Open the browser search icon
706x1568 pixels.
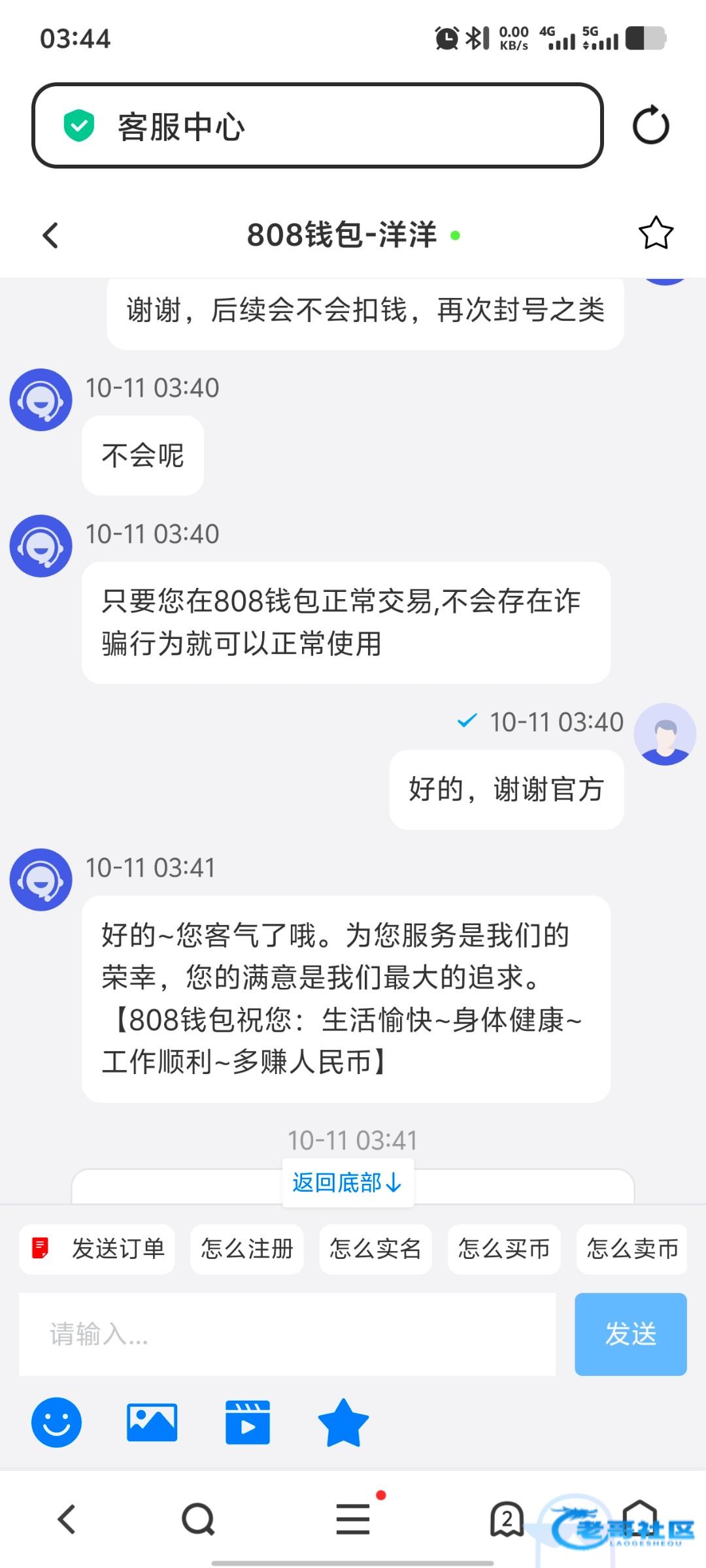pos(198,1519)
